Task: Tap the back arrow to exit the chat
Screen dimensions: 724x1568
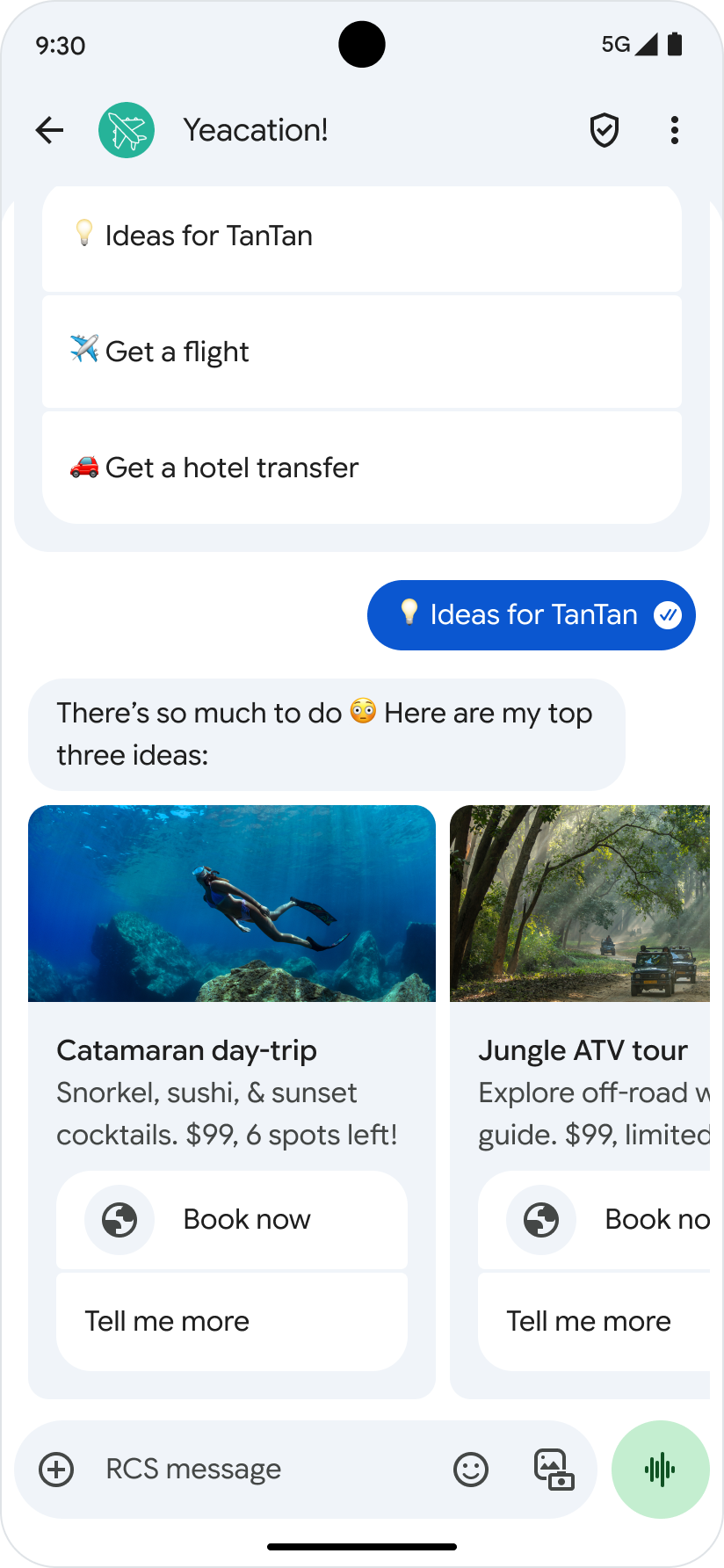Action: [49, 130]
